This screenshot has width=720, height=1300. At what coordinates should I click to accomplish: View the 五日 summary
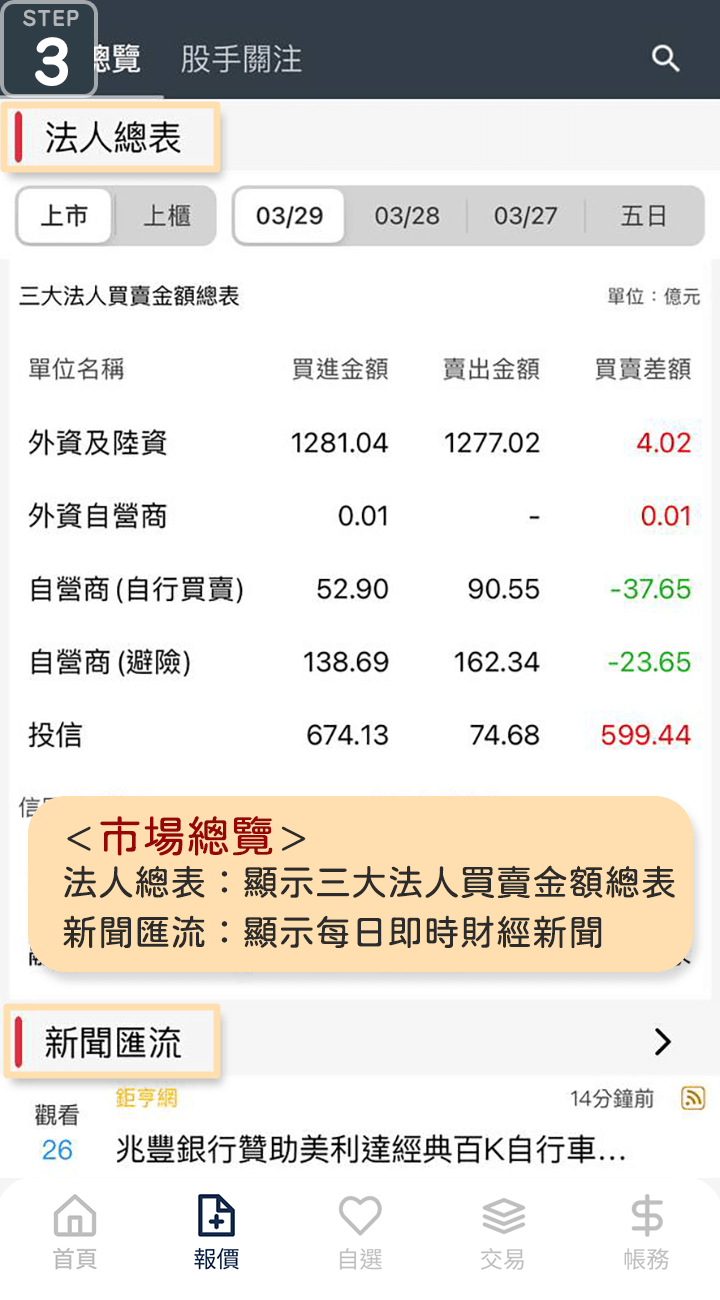(643, 216)
